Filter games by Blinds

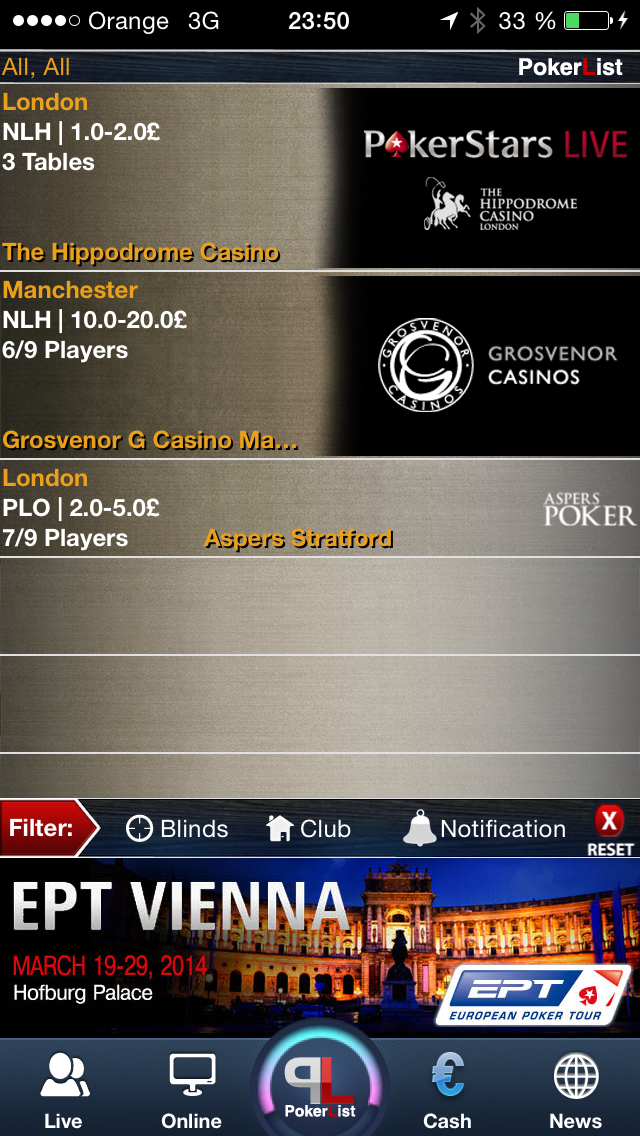coord(177,829)
